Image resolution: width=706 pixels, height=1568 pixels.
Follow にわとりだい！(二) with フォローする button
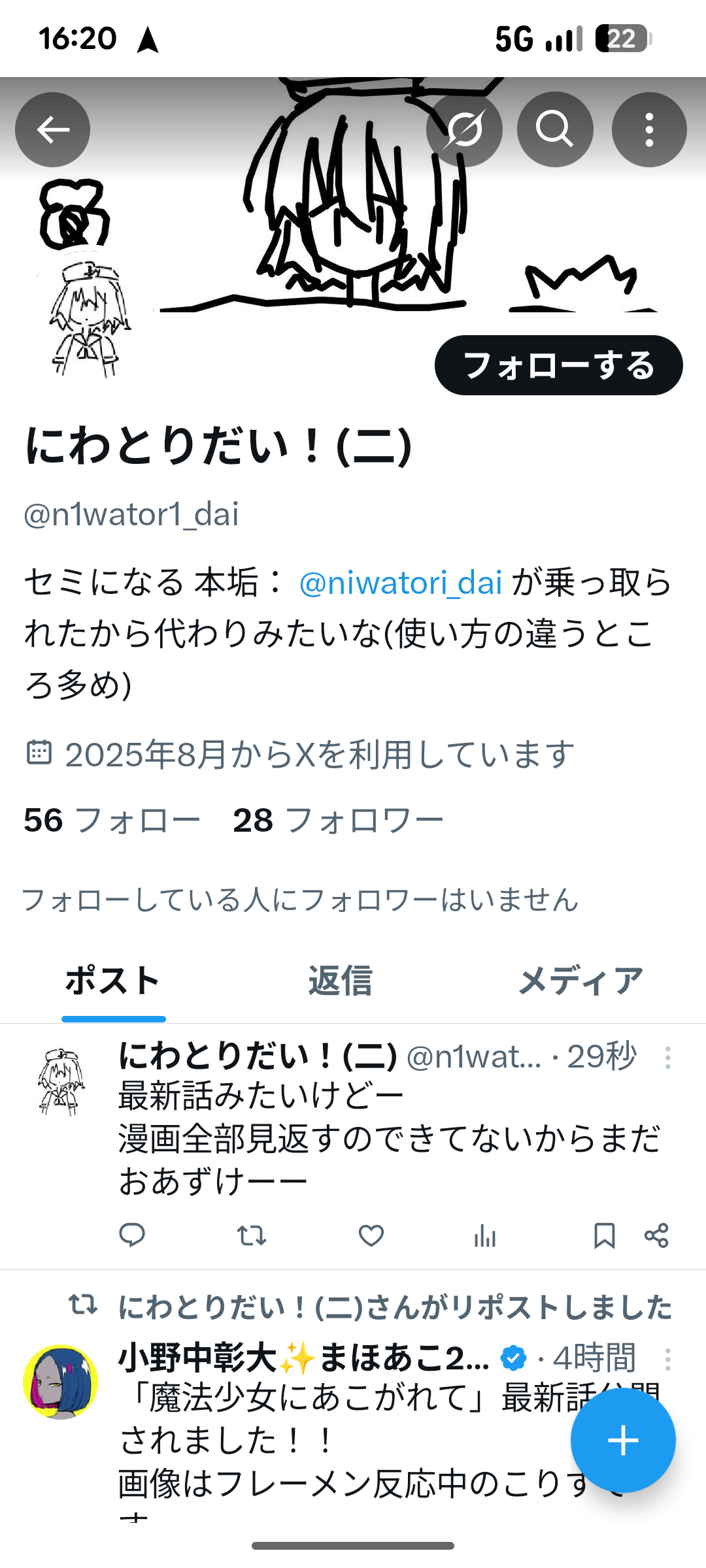coord(559,365)
